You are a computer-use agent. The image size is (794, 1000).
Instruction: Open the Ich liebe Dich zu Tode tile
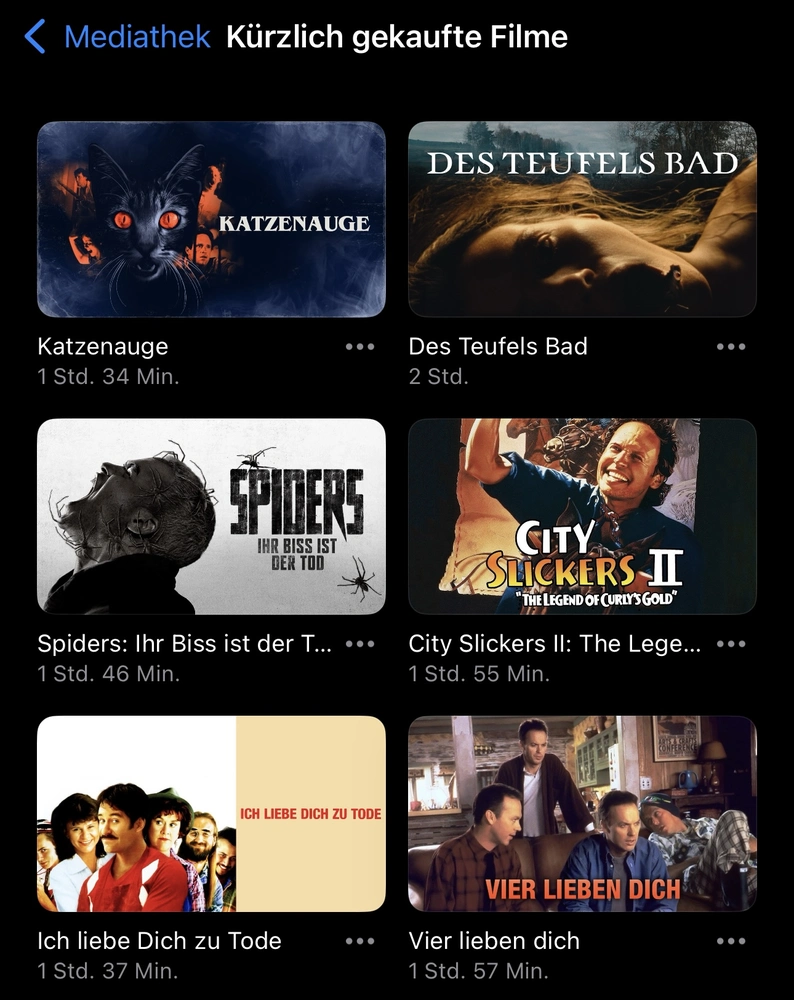211,813
